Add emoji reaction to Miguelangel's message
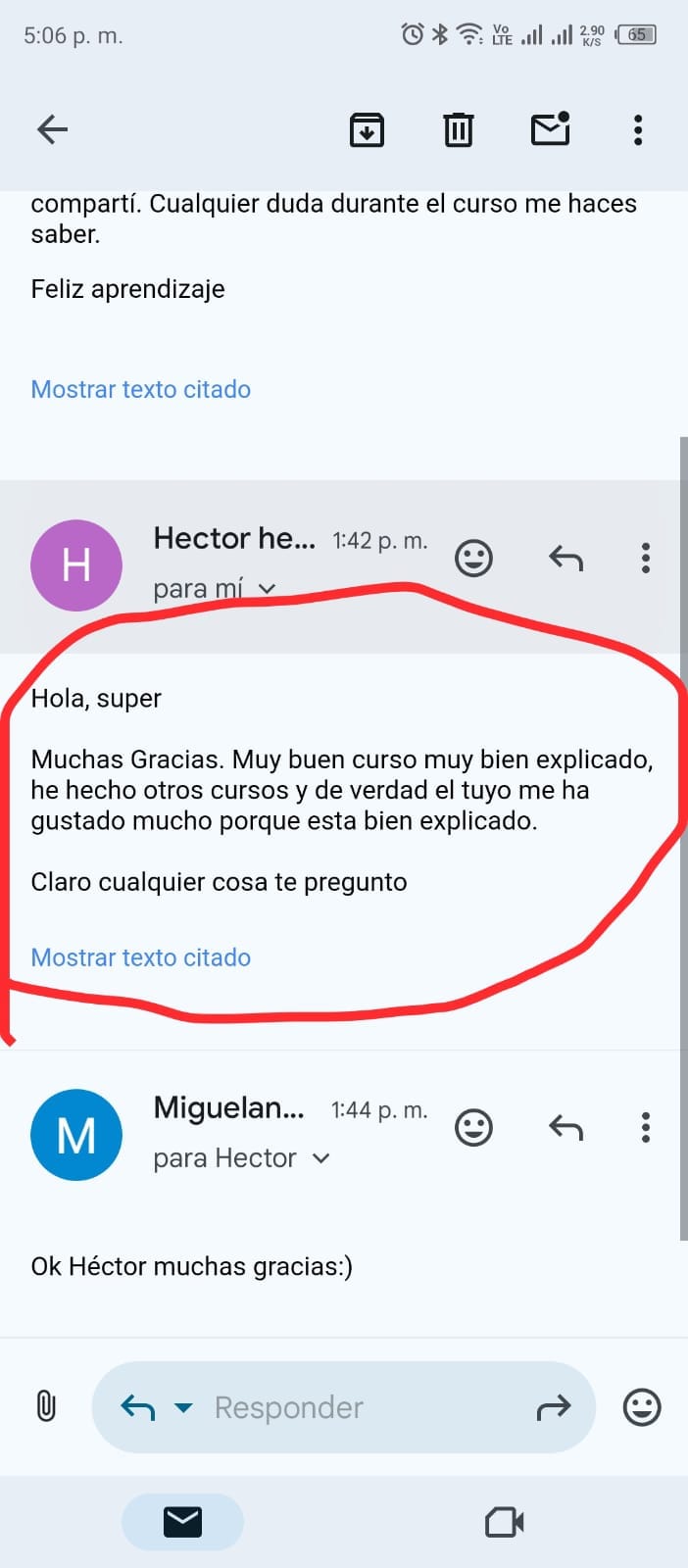The width and height of the screenshot is (688, 1568). [473, 1128]
